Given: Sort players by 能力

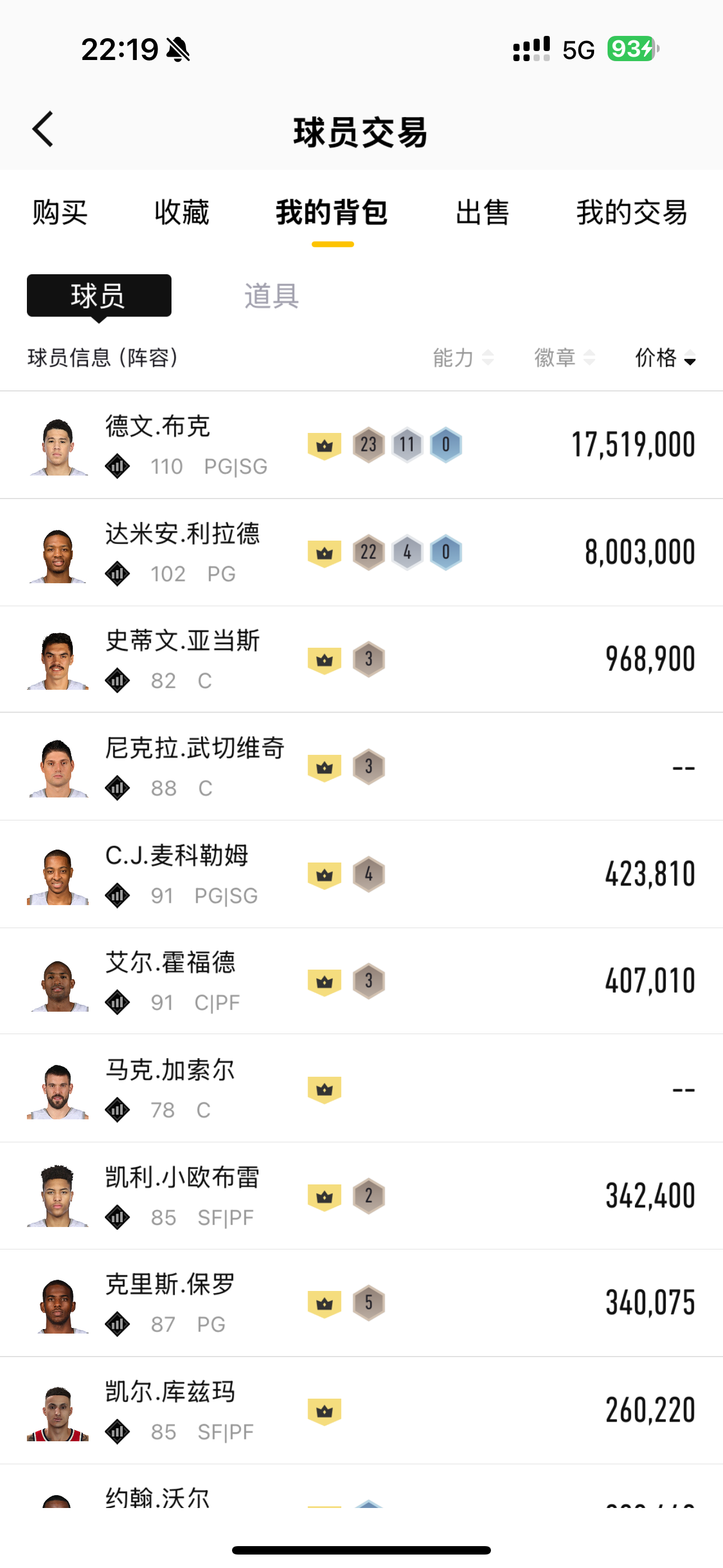Looking at the screenshot, I should pos(462,357).
